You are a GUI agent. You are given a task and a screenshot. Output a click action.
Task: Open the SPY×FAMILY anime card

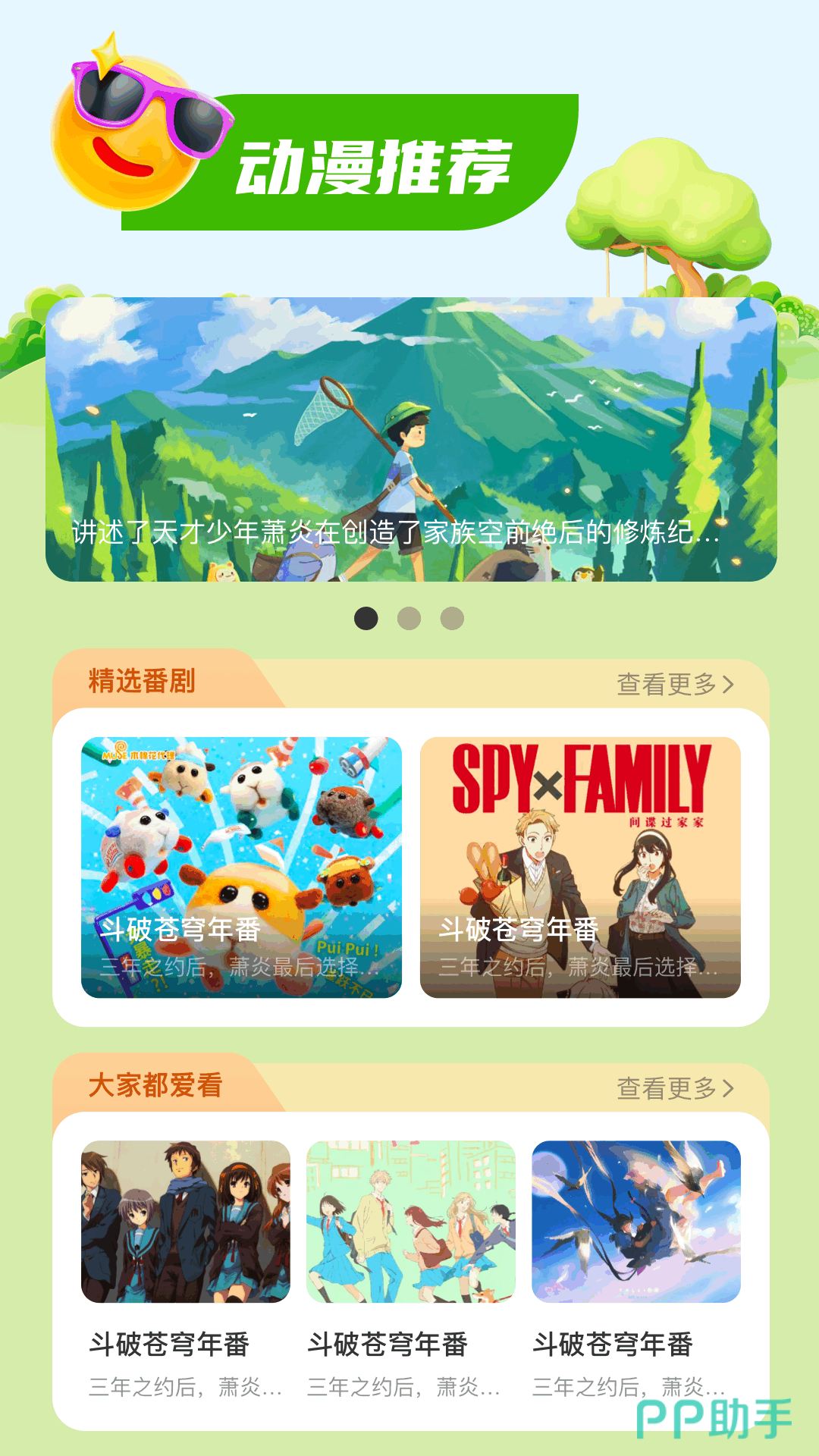click(580, 867)
